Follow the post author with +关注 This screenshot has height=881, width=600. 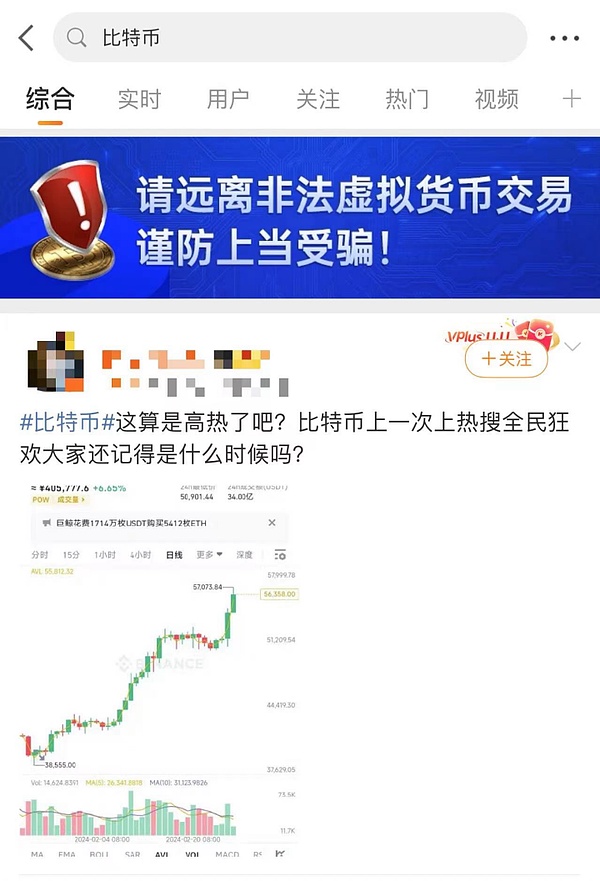point(506,358)
